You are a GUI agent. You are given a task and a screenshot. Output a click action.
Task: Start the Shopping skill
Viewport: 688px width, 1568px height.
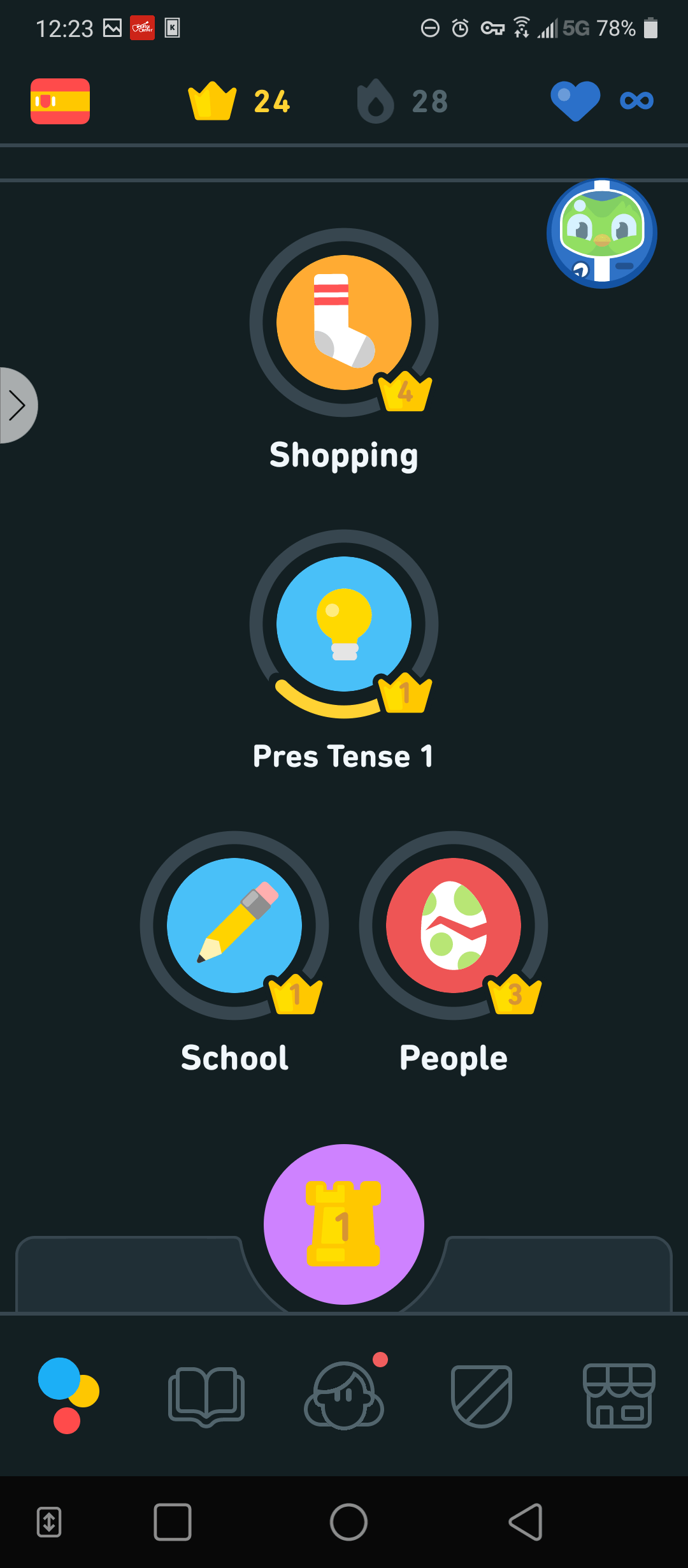[344, 323]
